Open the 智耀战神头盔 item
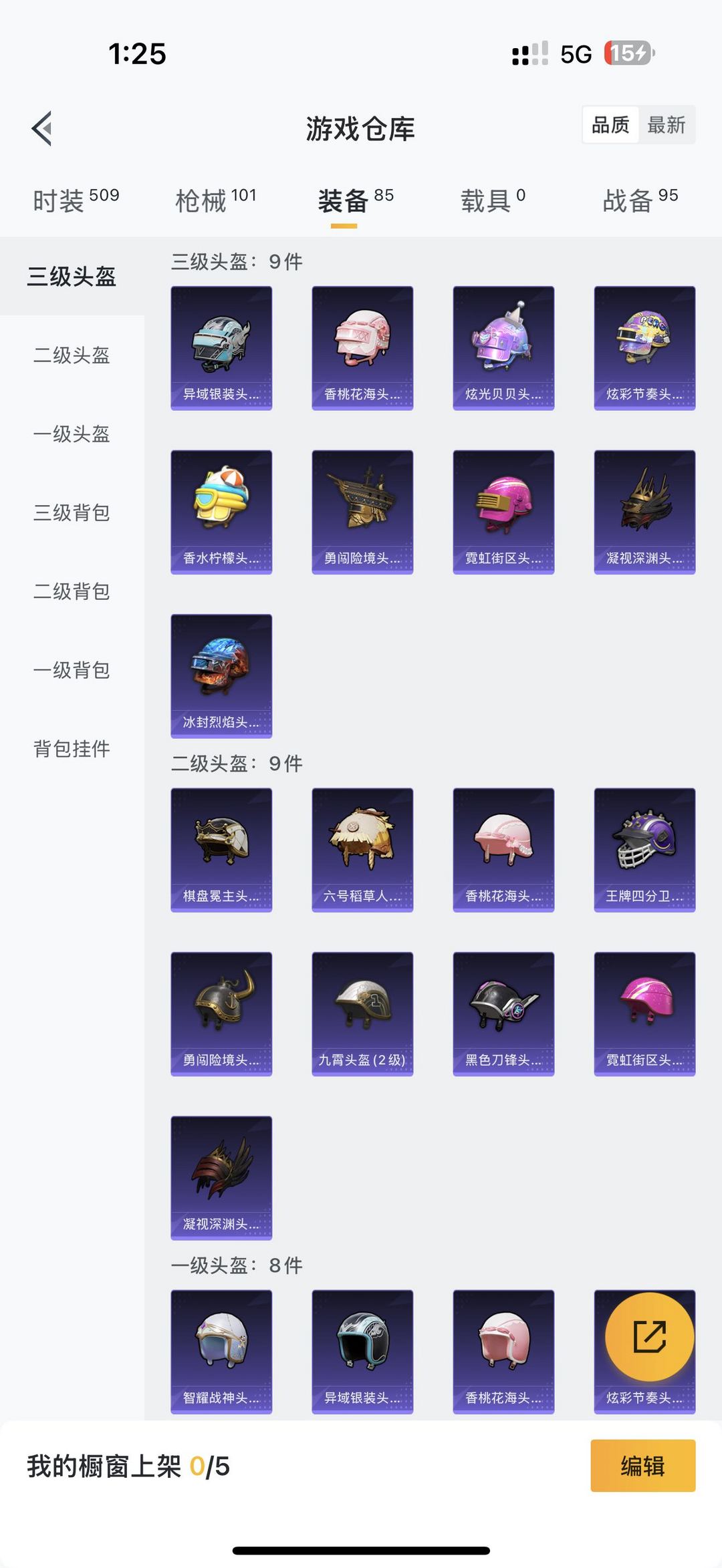The width and height of the screenshot is (722, 1568). (221, 1352)
